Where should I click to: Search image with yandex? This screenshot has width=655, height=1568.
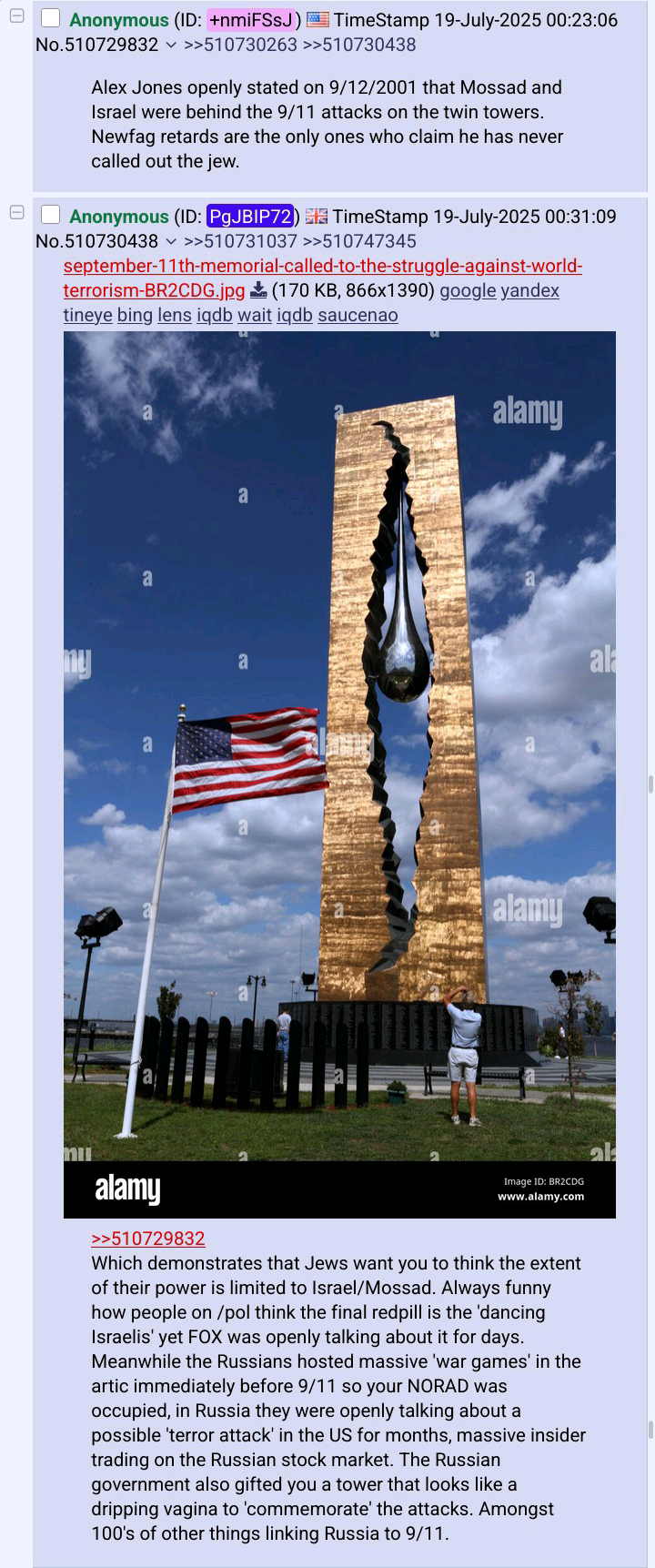pyautogui.click(x=529, y=290)
